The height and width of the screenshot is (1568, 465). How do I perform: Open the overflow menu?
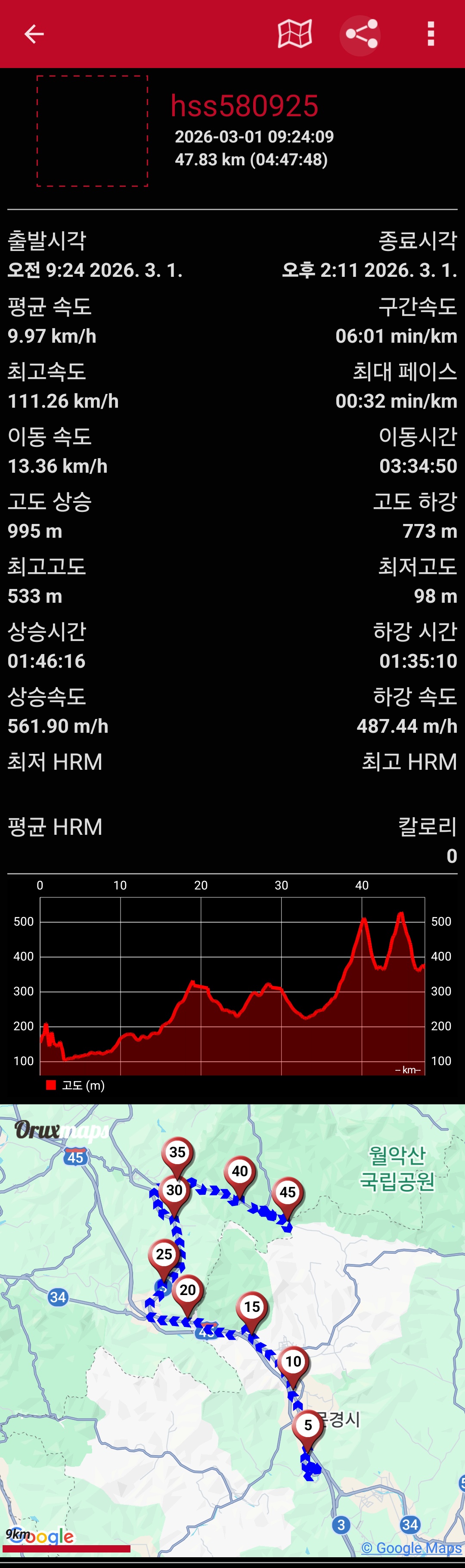(431, 34)
